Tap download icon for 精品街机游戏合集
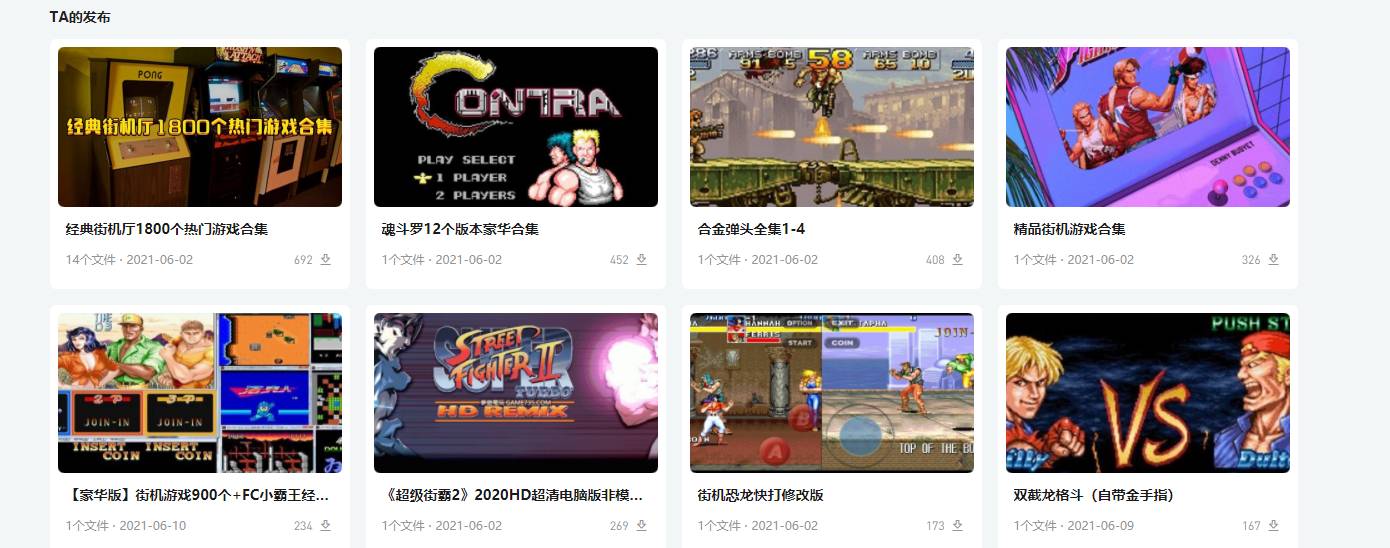 1273,260
